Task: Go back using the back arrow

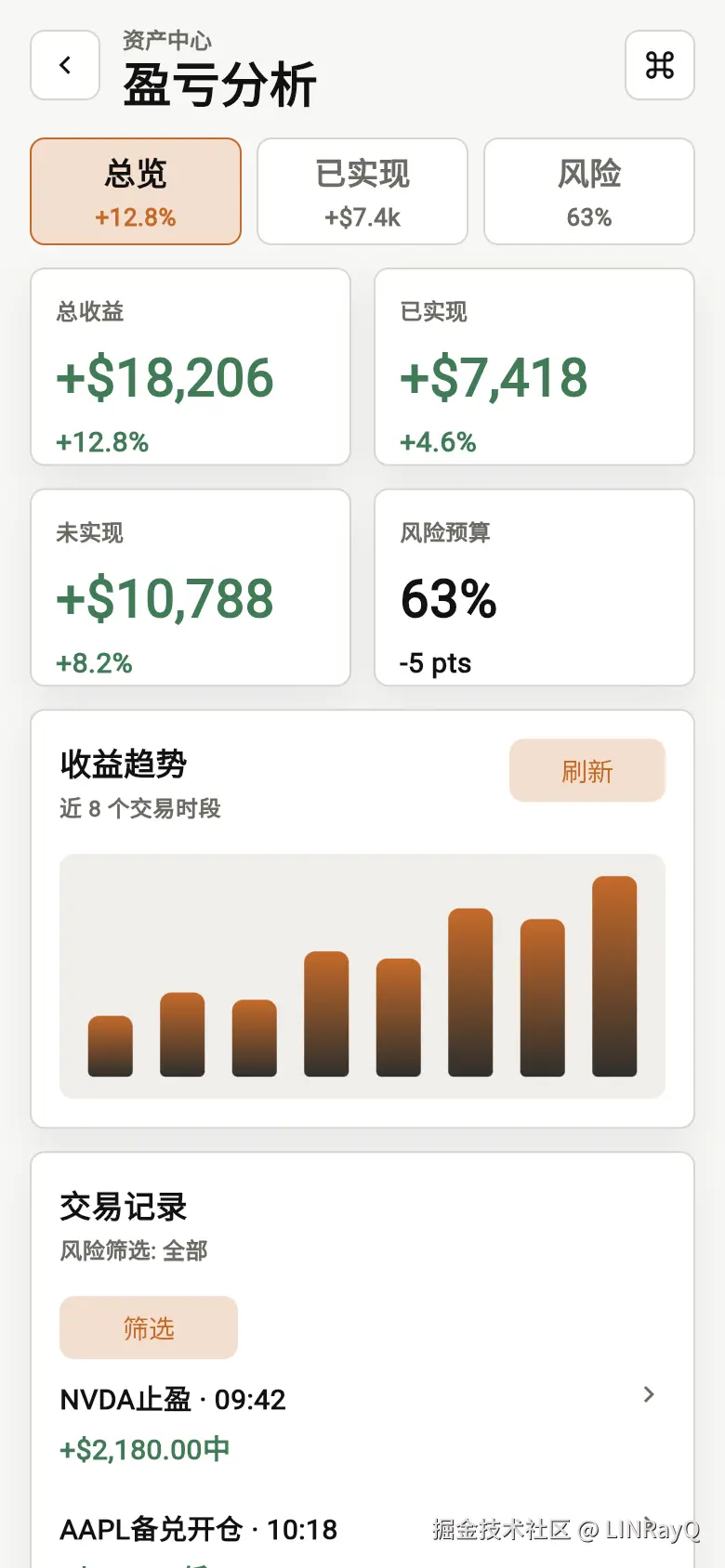Action: tap(65, 65)
